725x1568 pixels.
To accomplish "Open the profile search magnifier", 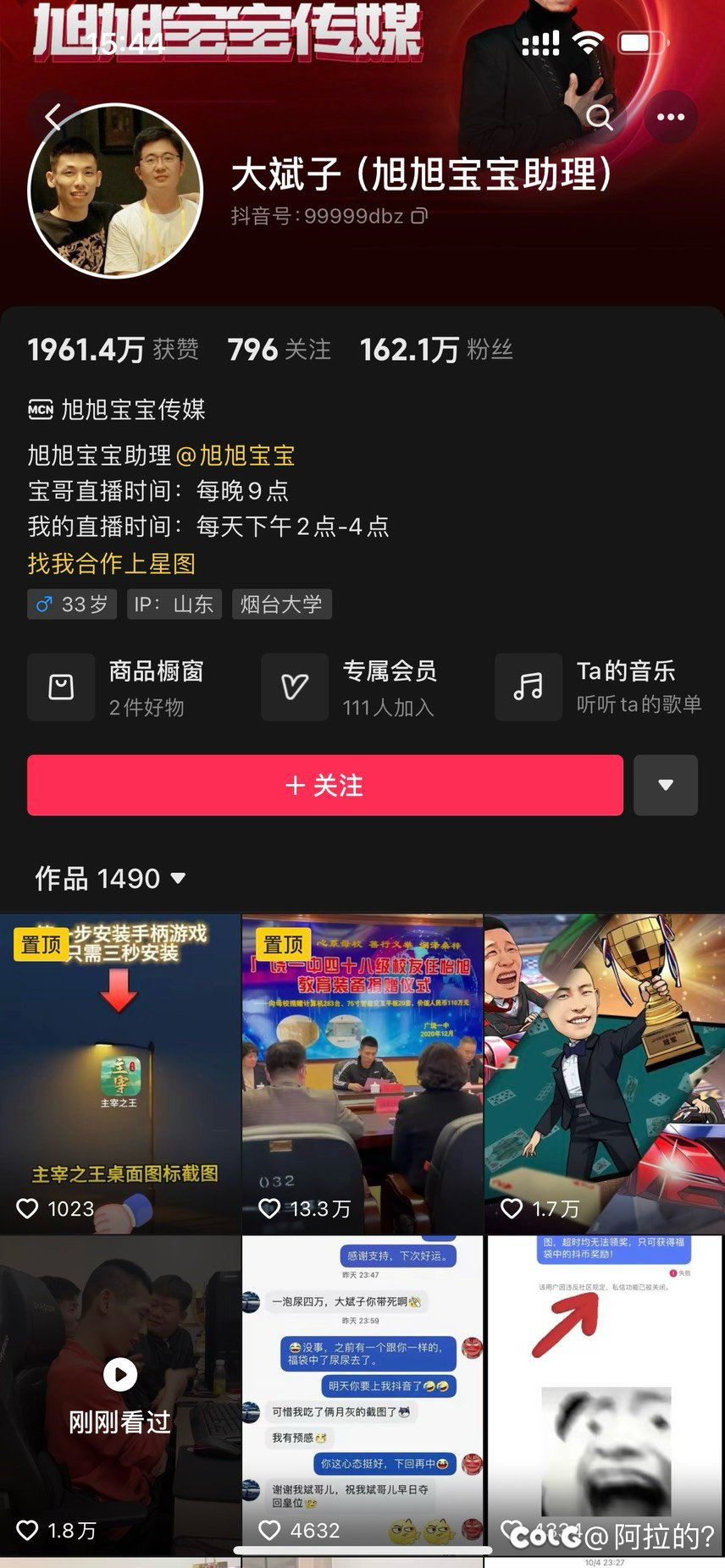I will pos(600,117).
